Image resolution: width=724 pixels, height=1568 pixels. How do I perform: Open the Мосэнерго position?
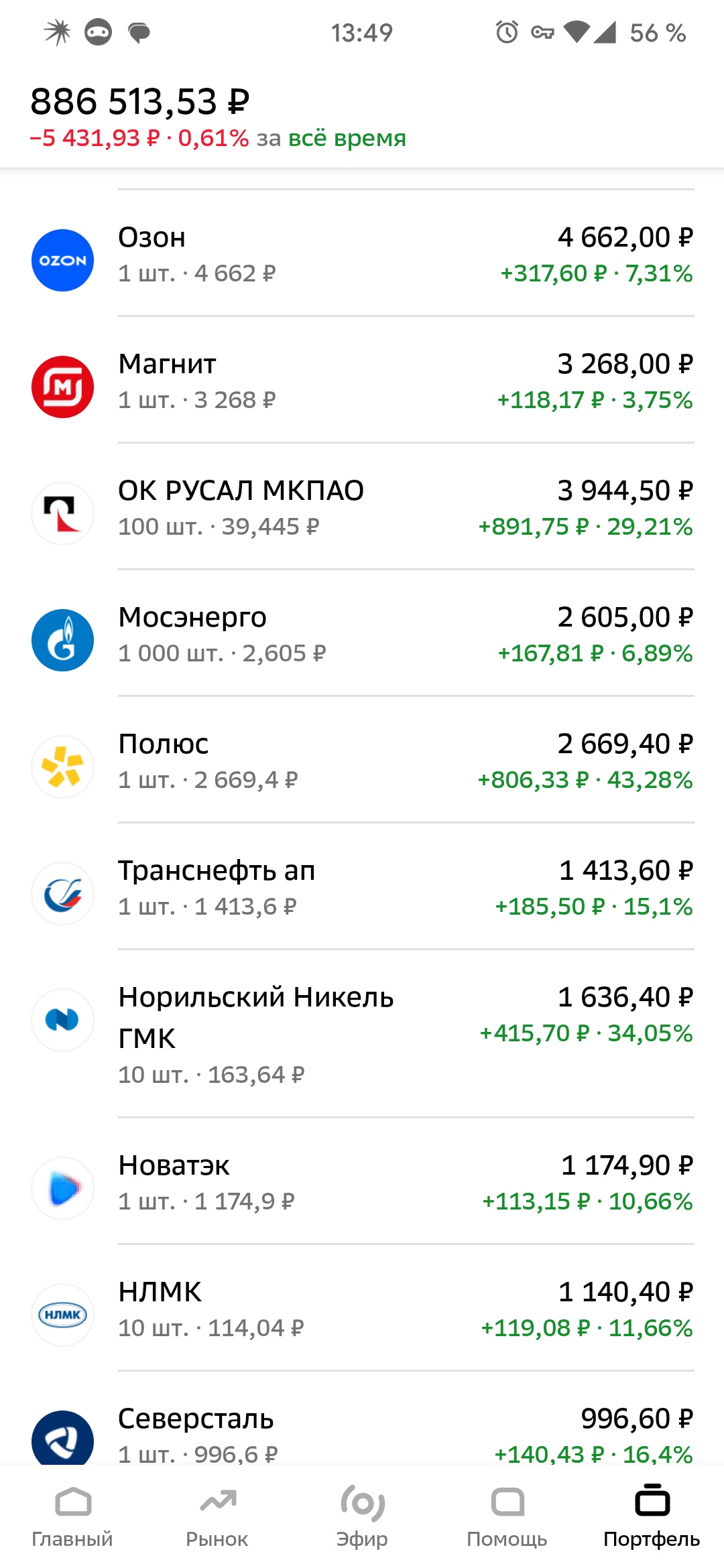[362, 635]
